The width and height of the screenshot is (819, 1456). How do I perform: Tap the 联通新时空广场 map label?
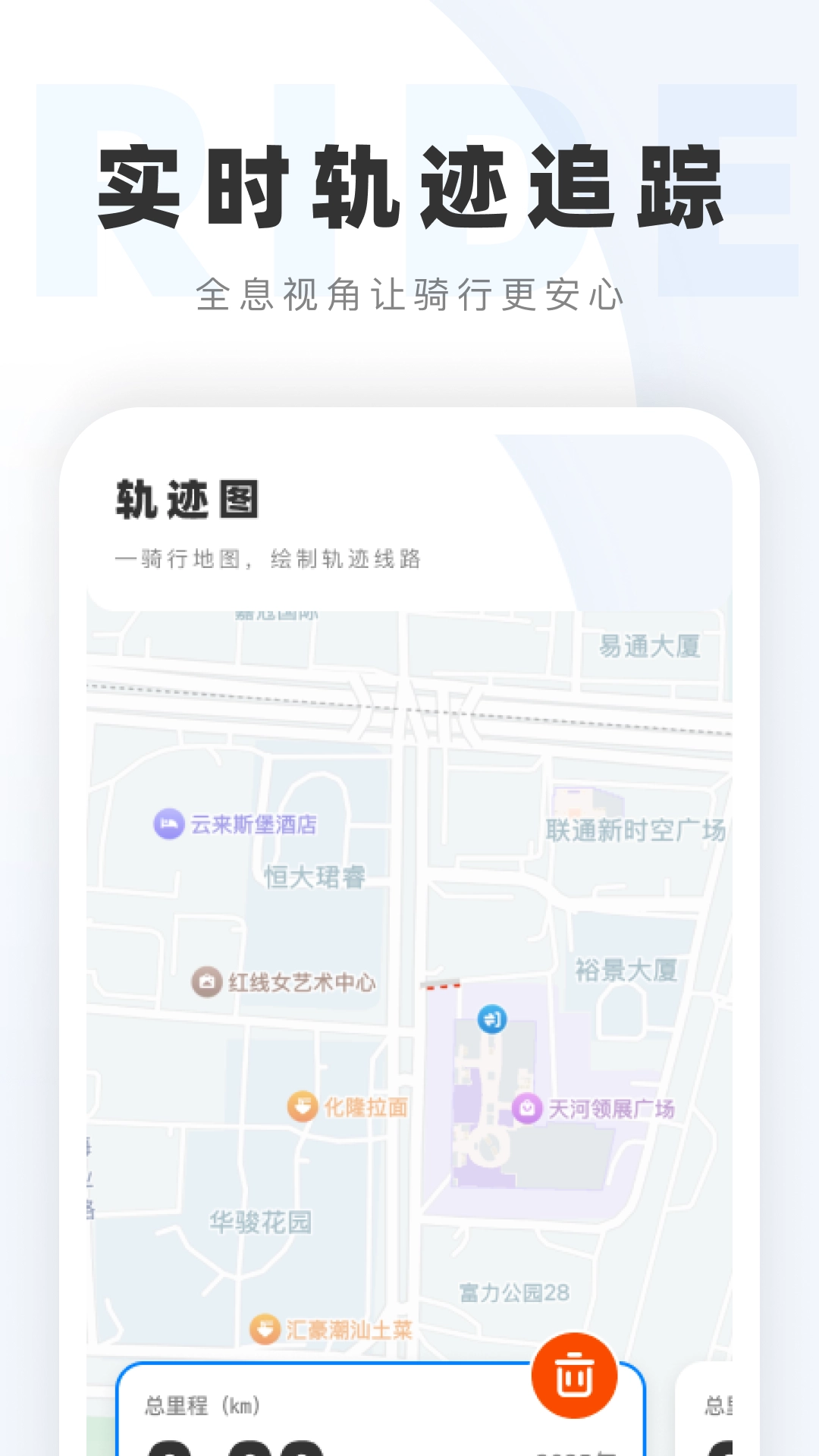pyautogui.click(x=637, y=830)
